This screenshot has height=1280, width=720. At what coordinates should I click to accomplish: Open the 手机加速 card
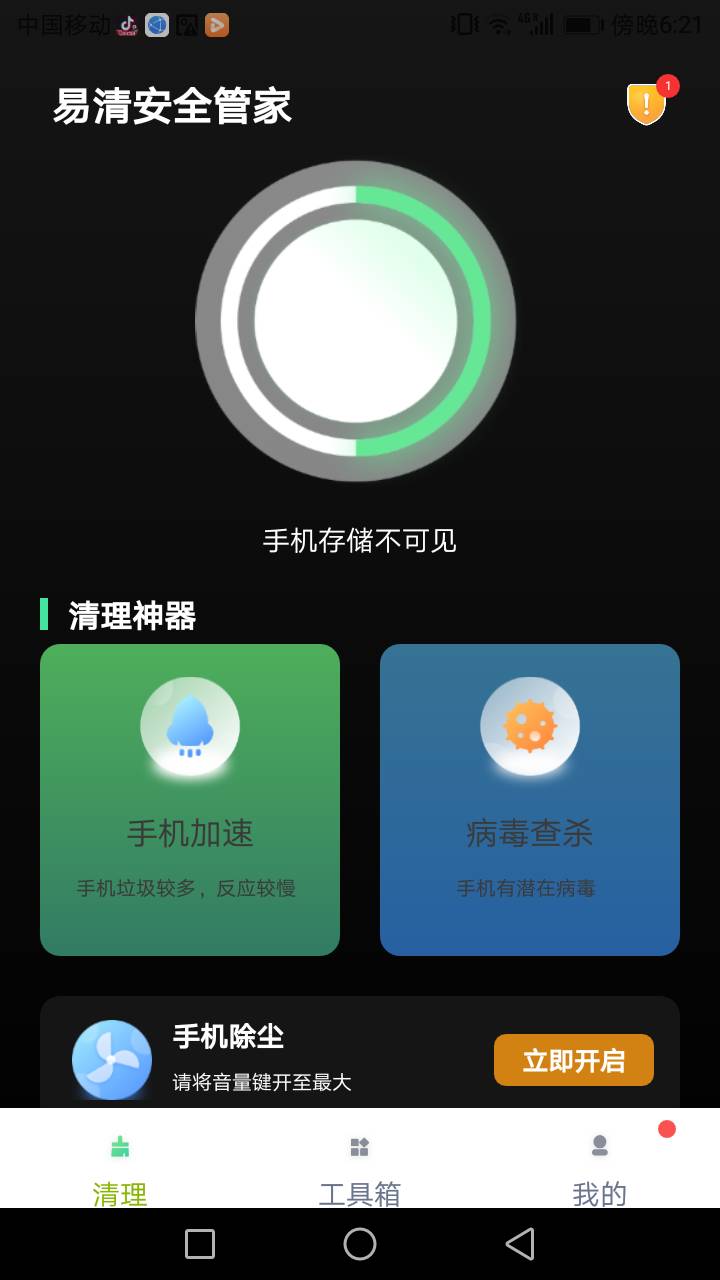tap(189, 798)
